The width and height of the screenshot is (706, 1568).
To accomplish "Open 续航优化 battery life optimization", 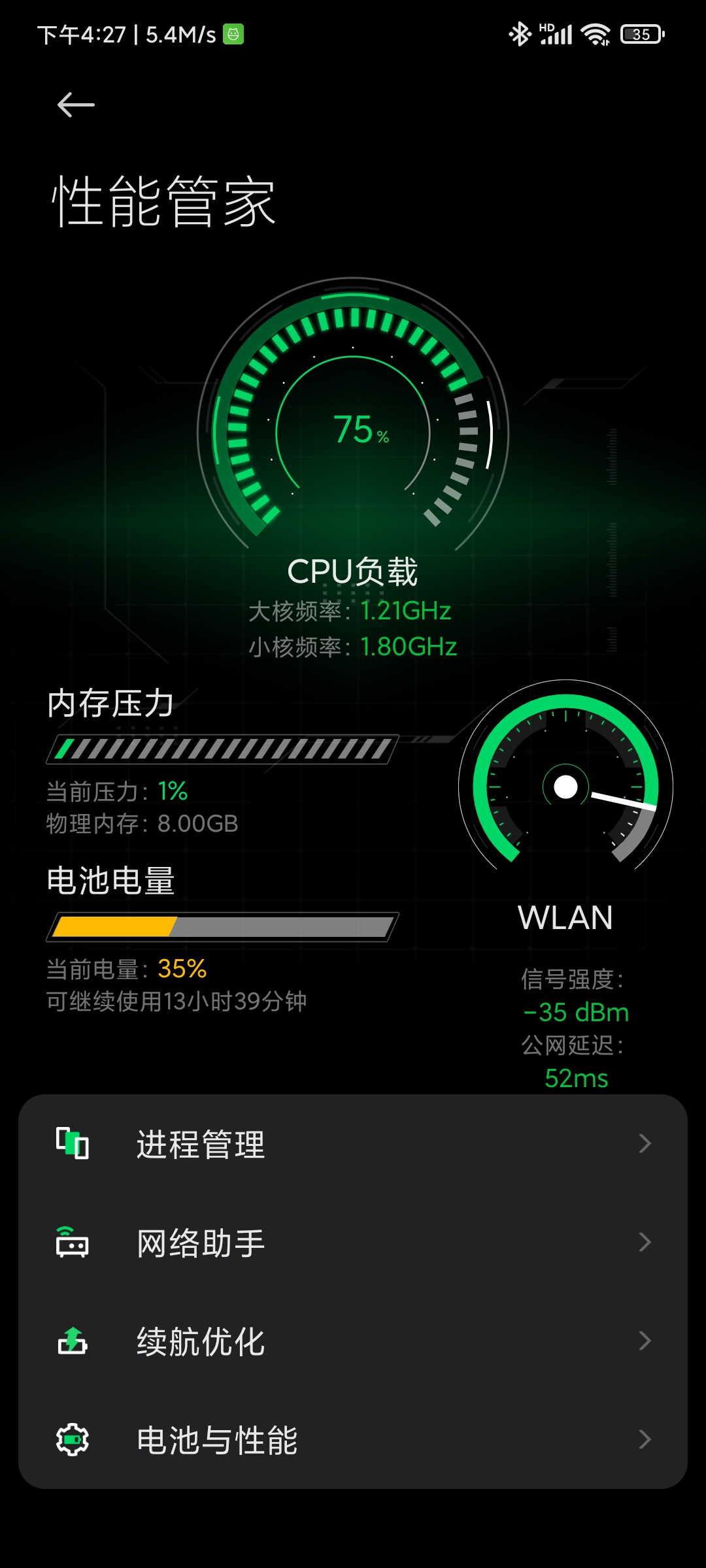I will pos(353,1341).
